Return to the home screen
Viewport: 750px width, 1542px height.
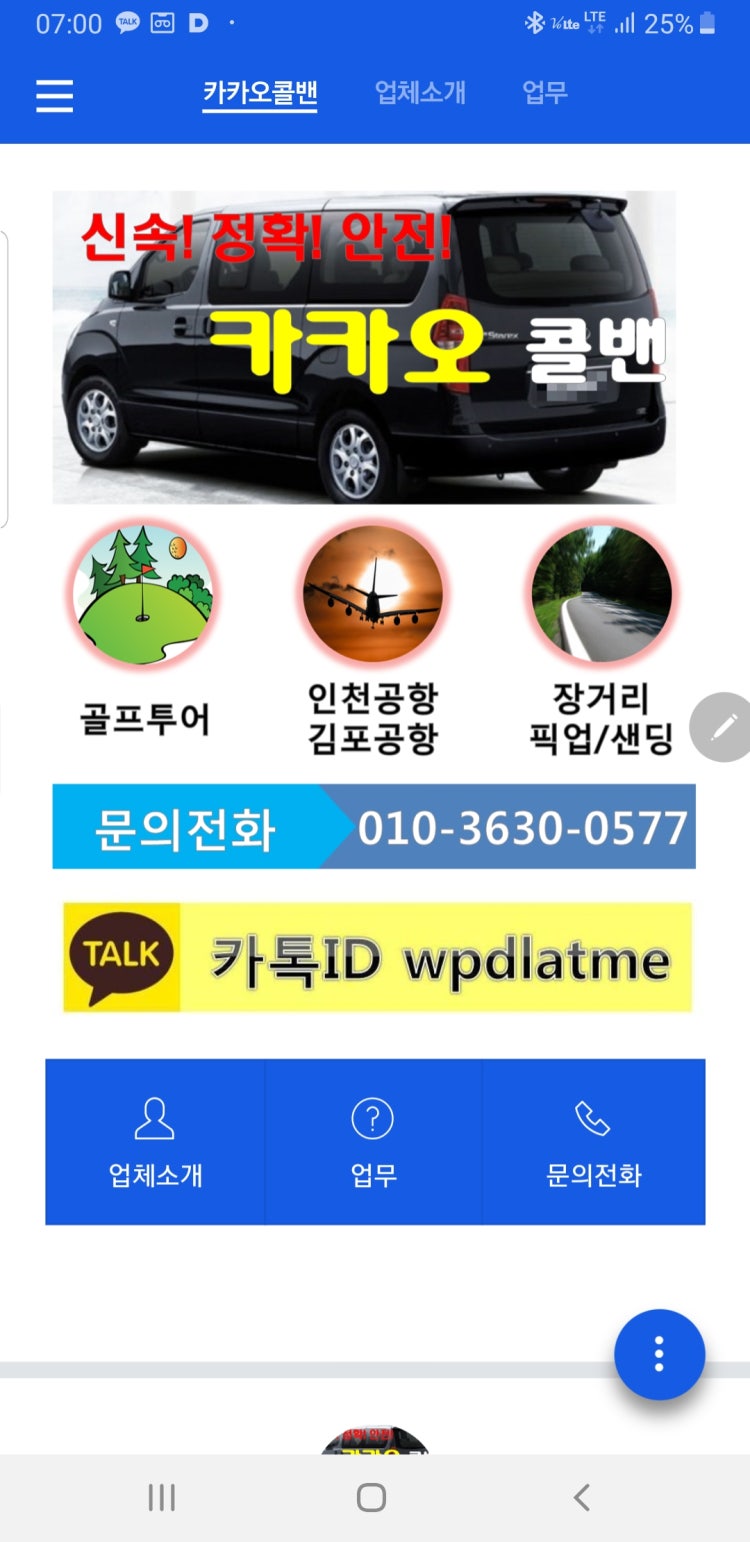[371, 1497]
